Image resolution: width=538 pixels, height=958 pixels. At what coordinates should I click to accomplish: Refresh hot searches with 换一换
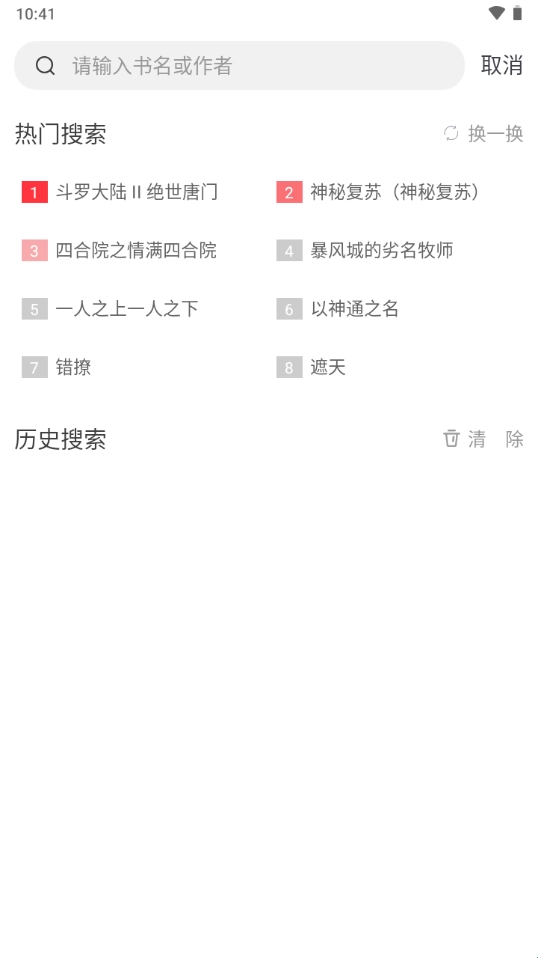tap(484, 133)
